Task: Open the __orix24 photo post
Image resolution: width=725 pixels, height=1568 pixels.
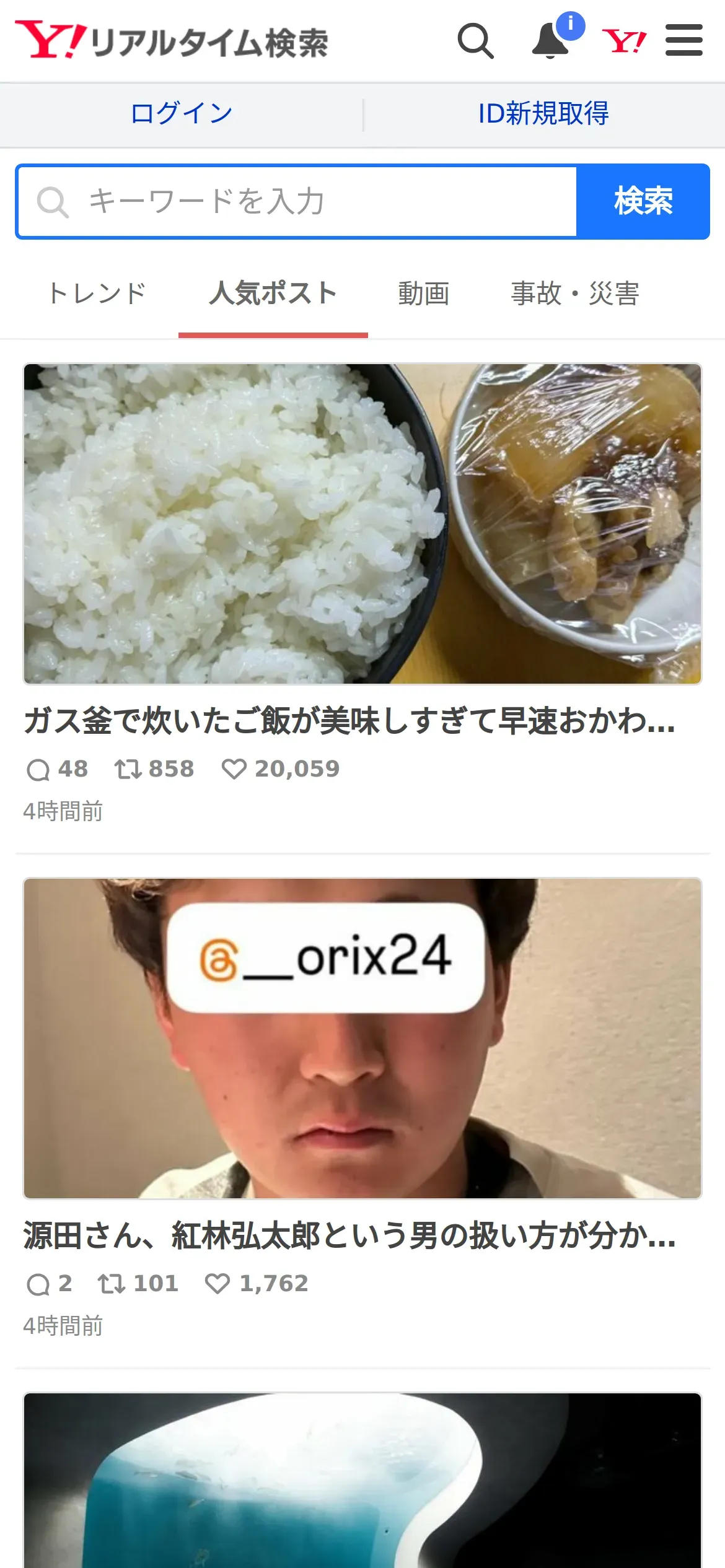Action: pyautogui.click(x=362, y=1038)
